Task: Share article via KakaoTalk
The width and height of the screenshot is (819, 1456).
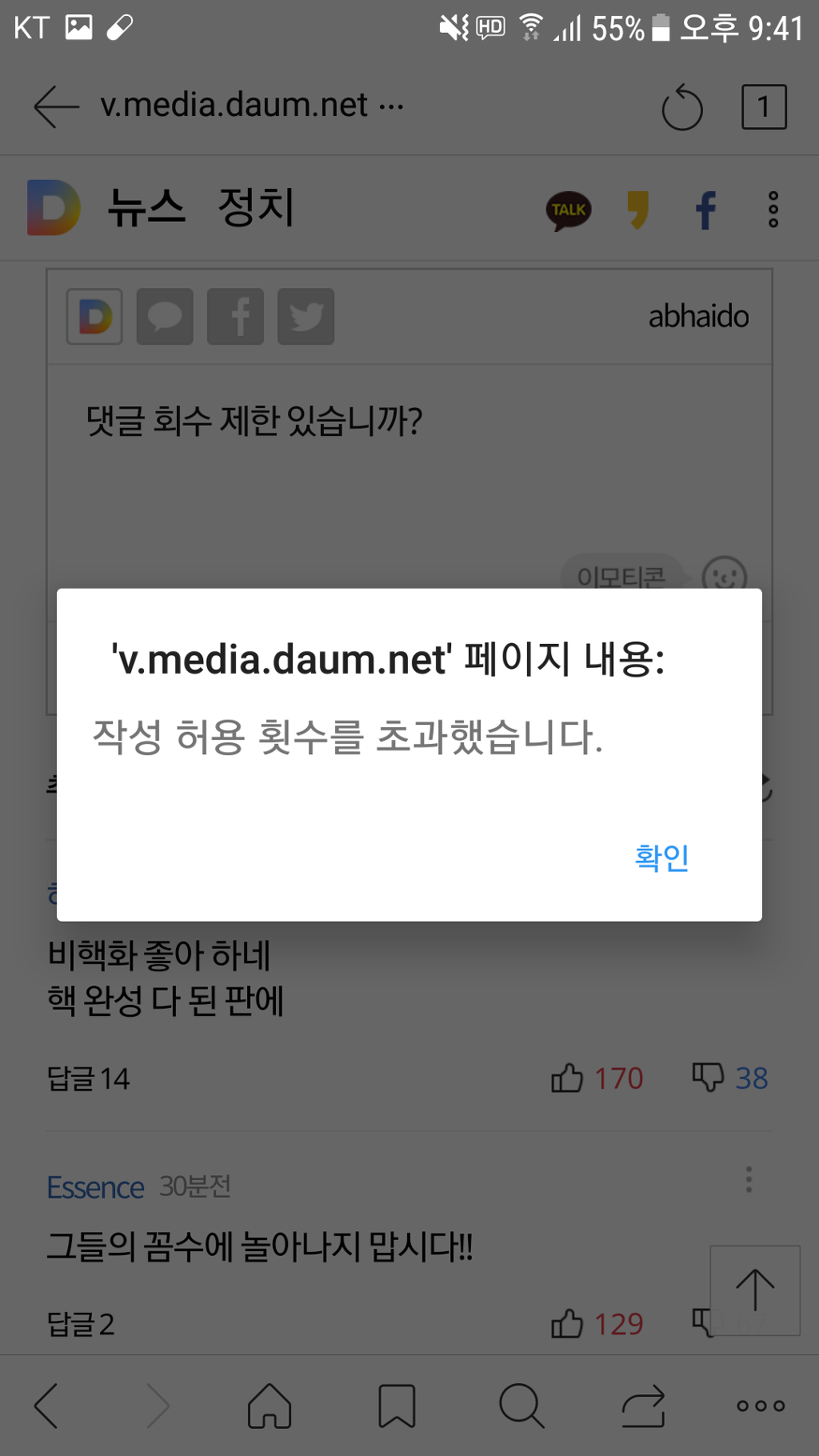Action: 569,210
